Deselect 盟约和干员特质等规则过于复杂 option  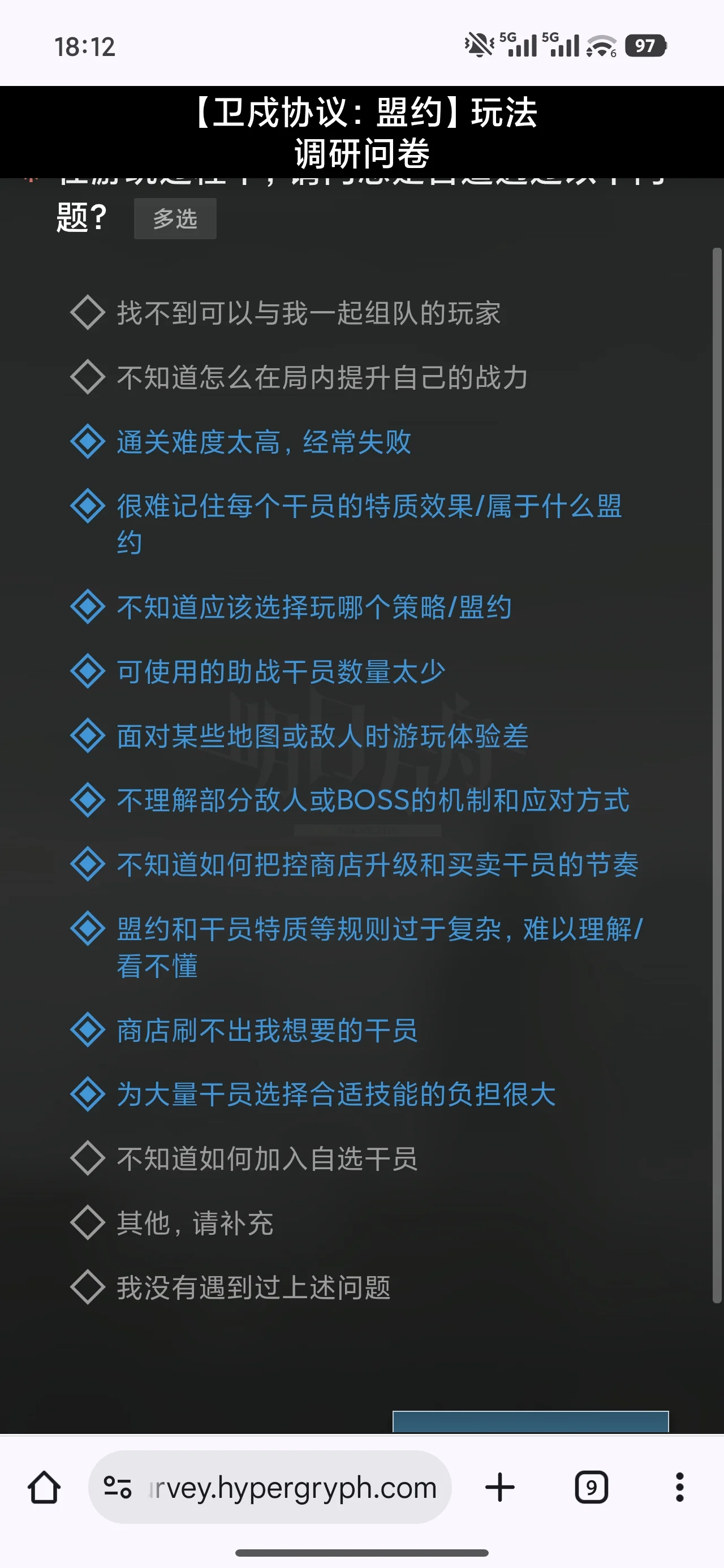[88, 929]
